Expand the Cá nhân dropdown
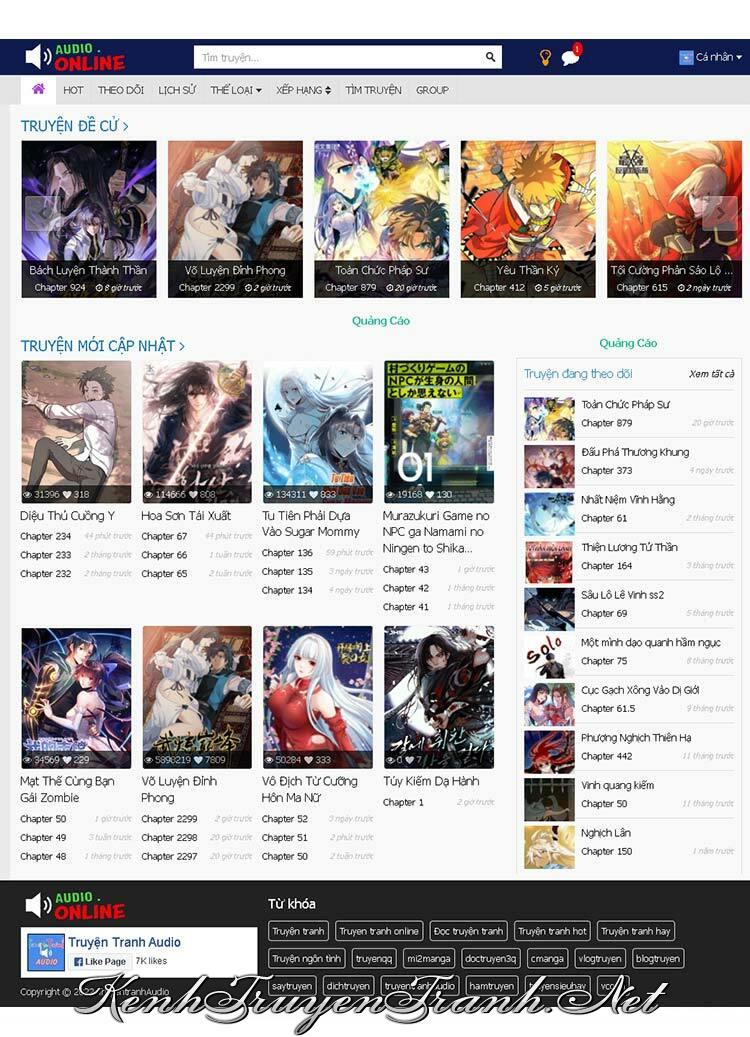Screen dimensions: 750x1037 click(711, 58)
